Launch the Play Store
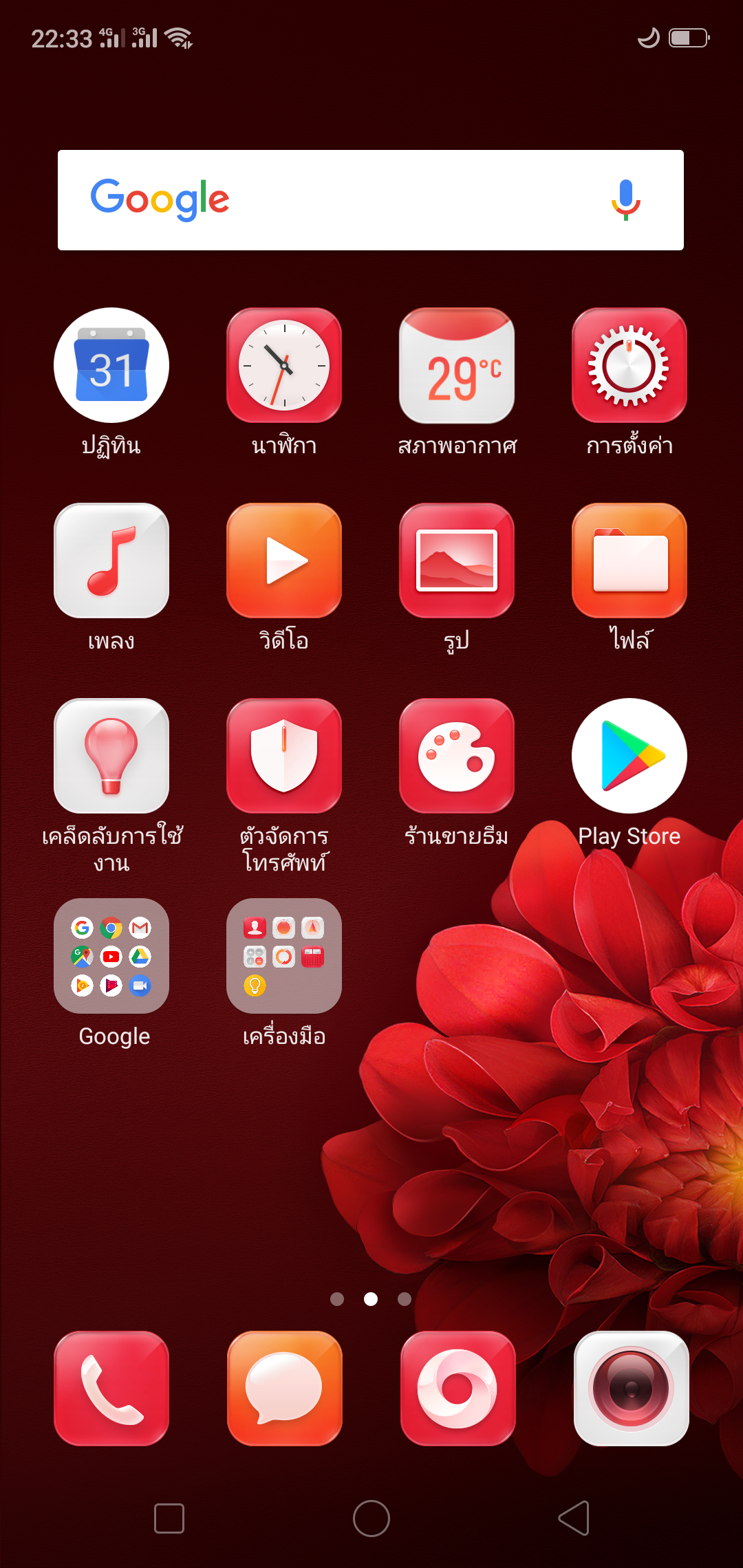The width and height of the screenshot is (743, 1568). point(629,756)
